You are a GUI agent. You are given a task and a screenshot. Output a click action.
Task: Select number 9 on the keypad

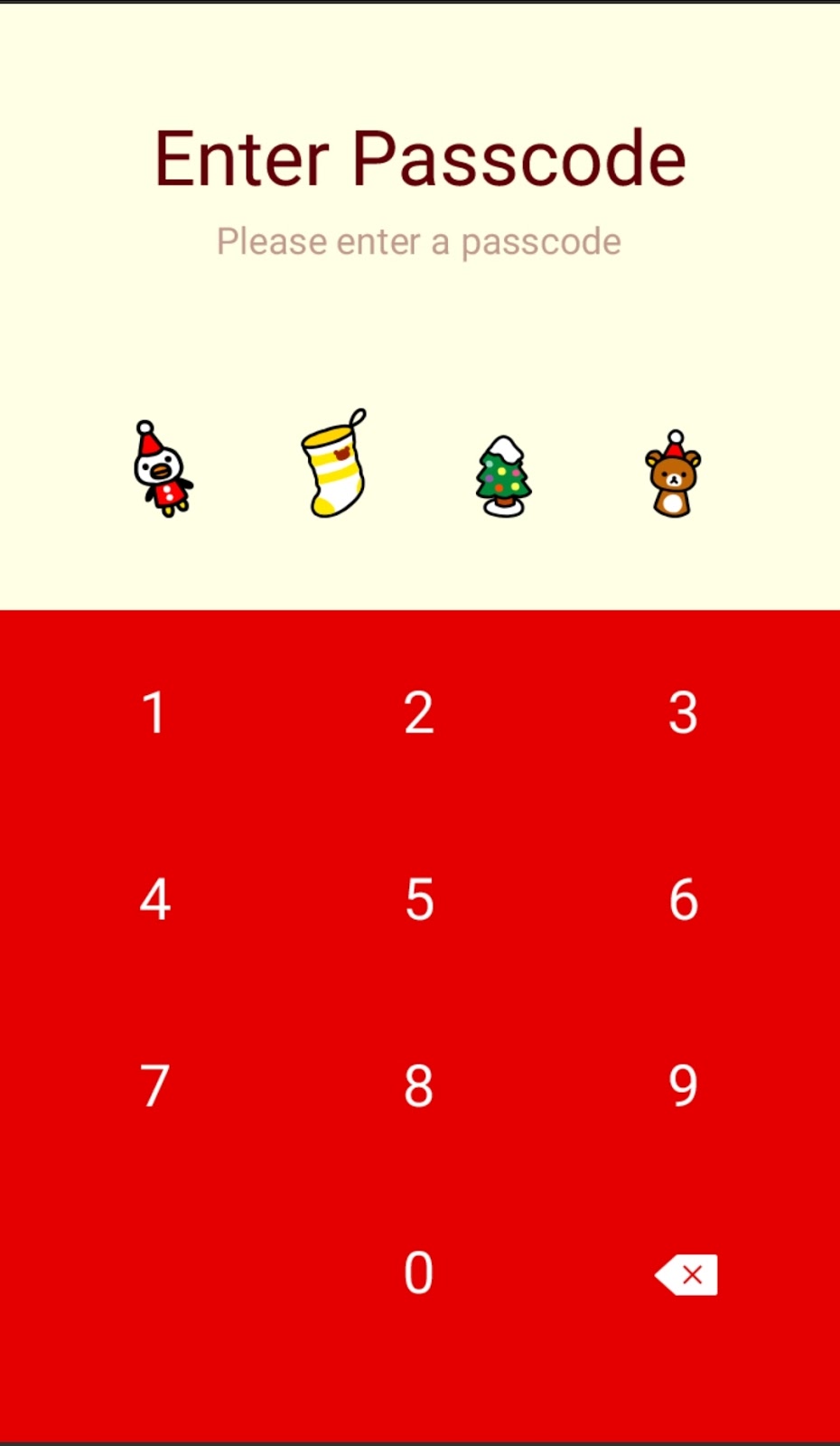click(683, 1086)
